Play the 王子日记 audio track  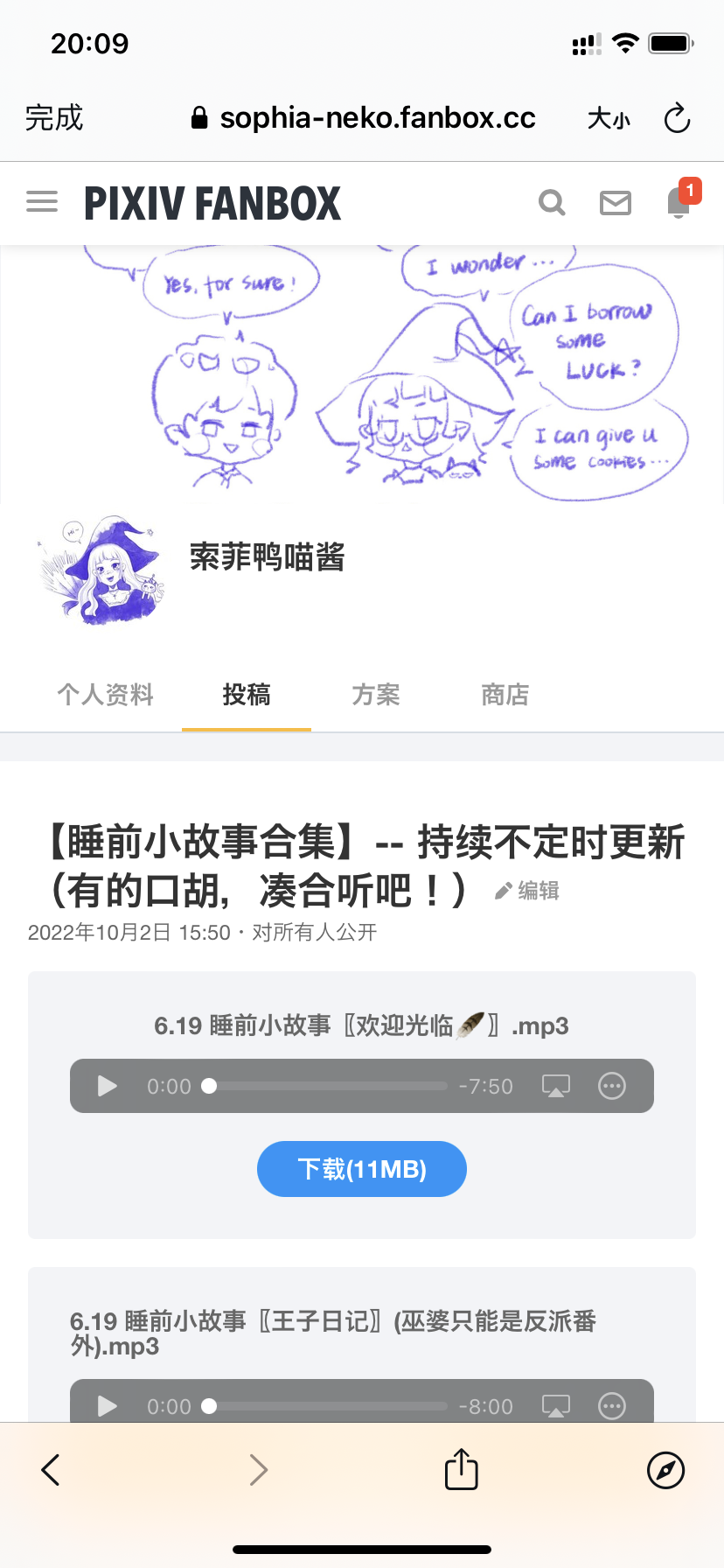click(x=108, y=1406)
